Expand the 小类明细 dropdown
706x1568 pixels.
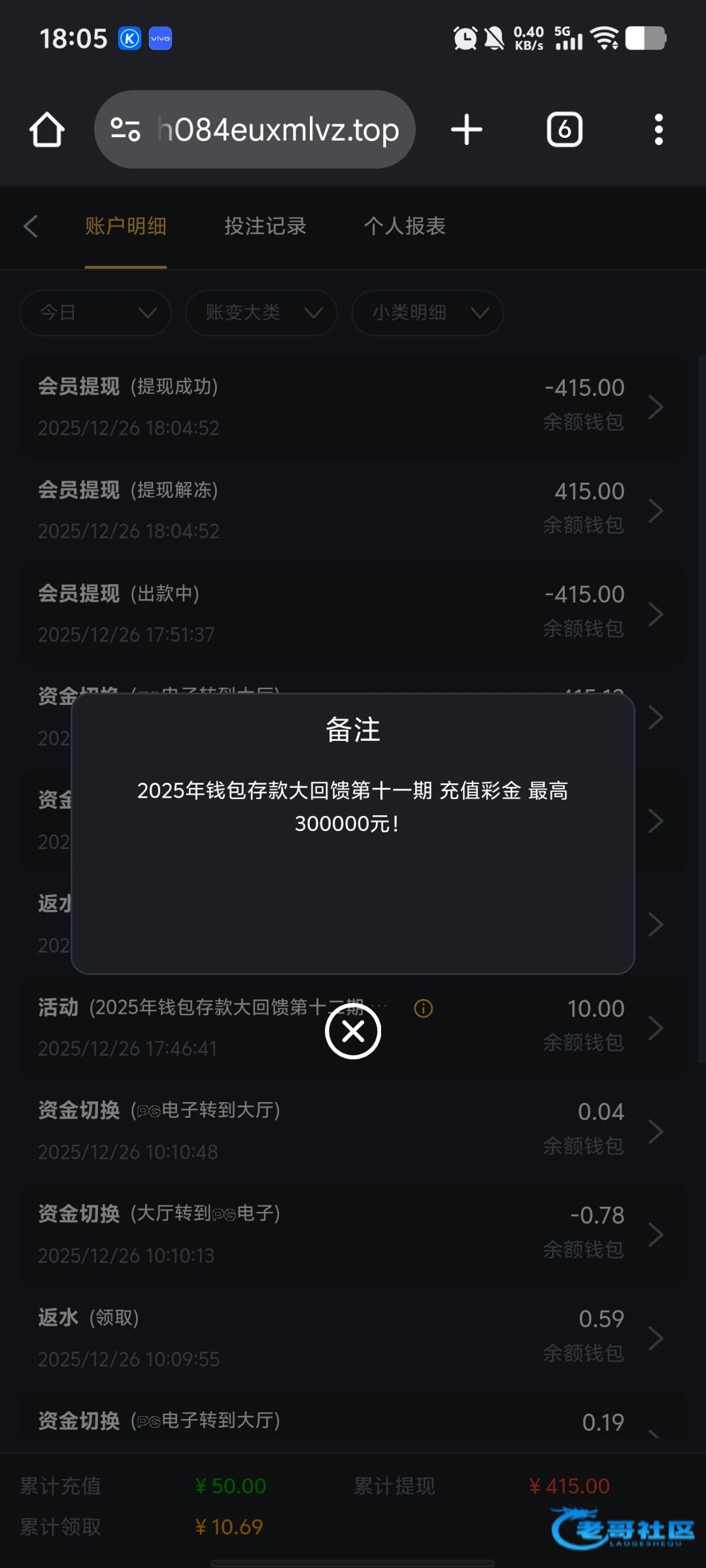428,313
